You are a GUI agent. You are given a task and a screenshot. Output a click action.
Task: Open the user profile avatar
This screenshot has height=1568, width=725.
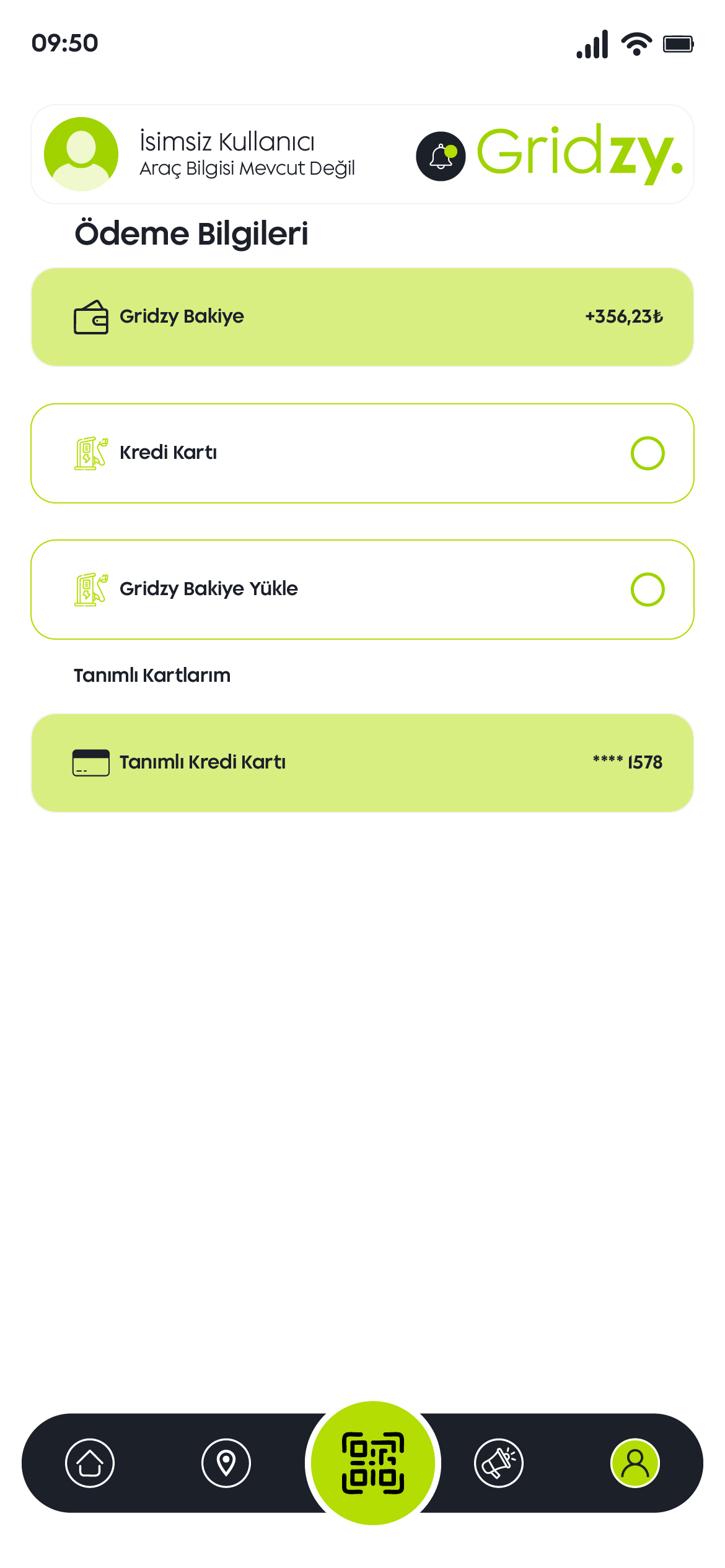[x=81, y=154]
